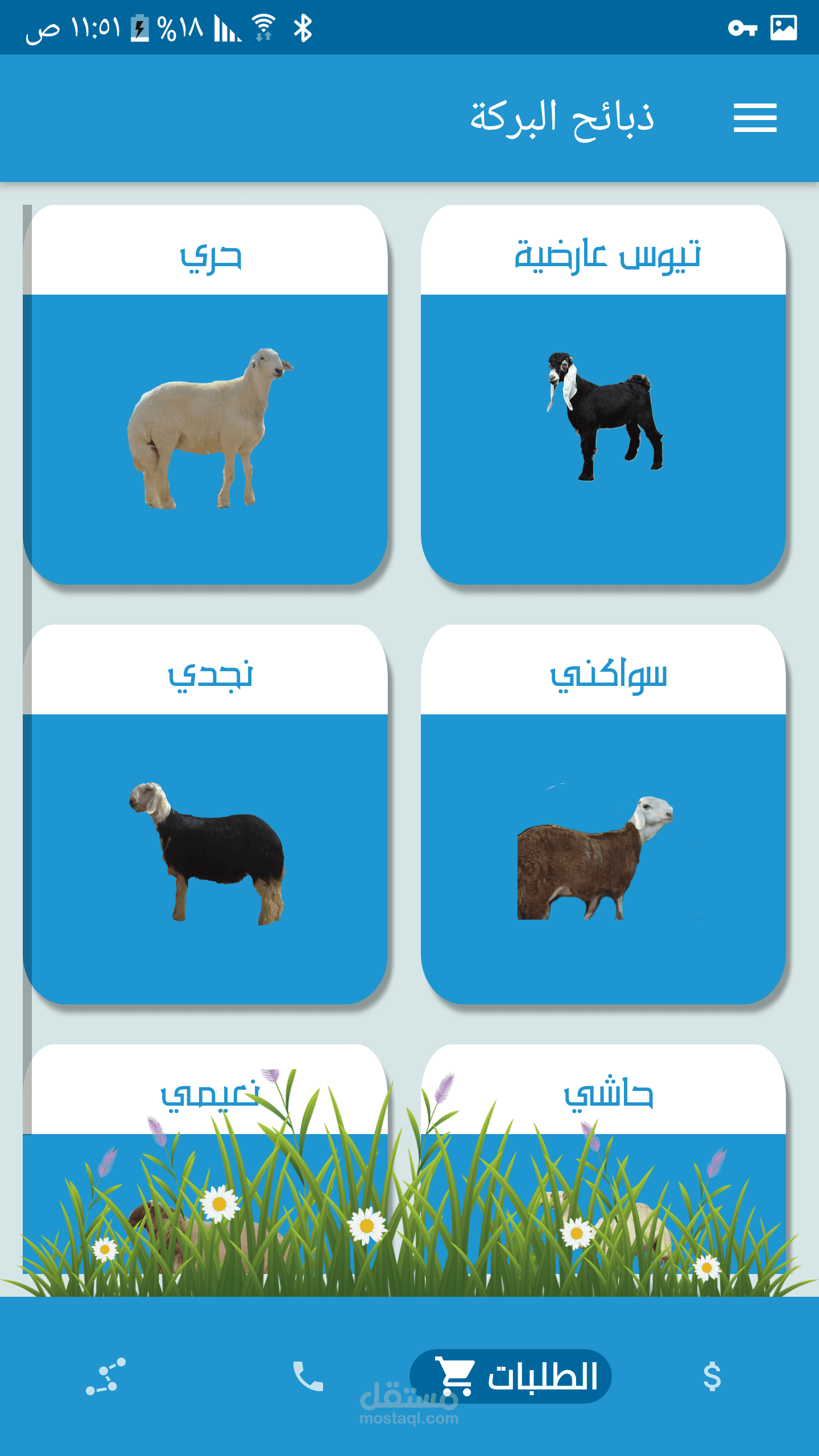Open the phone call tab
This screenshot has width=819, height=1456.
pyautogui.click(x=308, y=1376)
